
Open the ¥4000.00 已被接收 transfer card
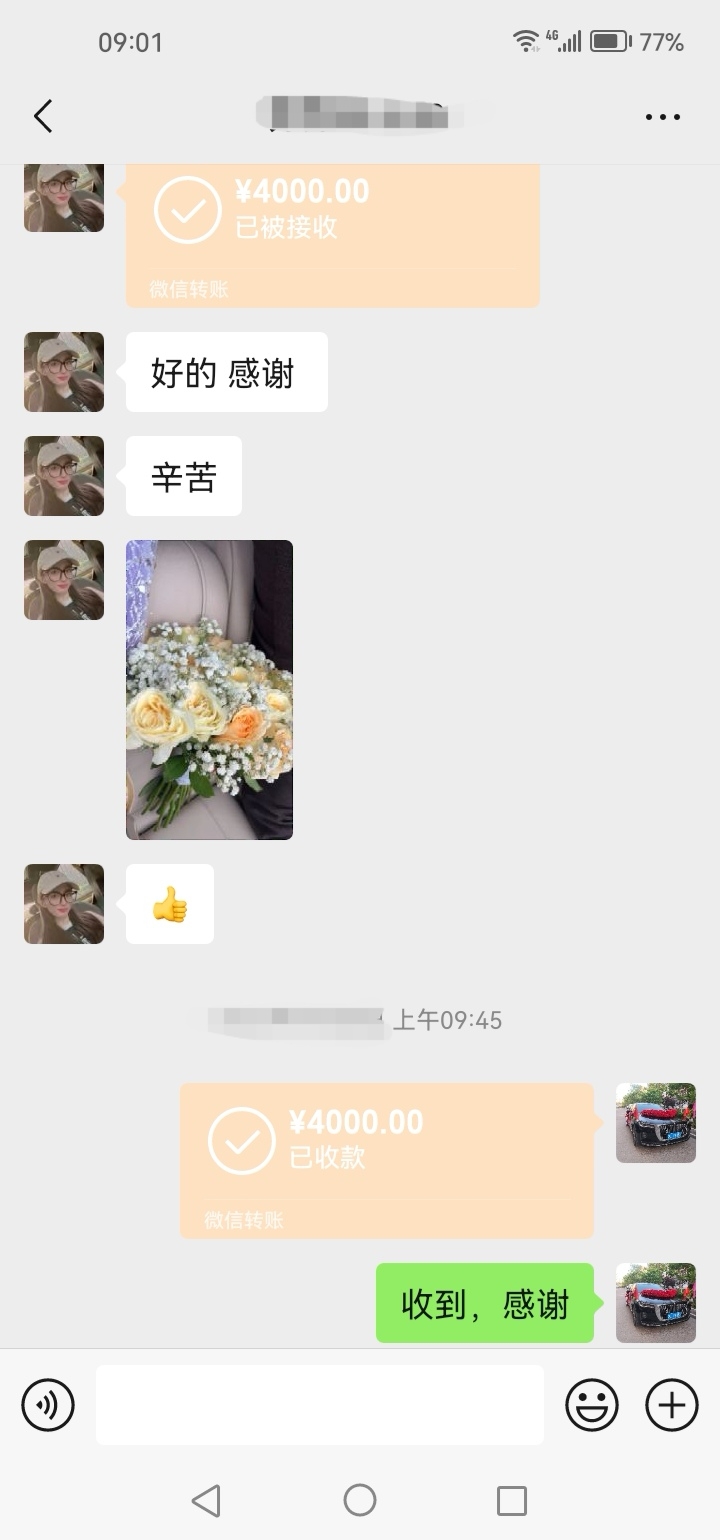click(x=333, y=236)
